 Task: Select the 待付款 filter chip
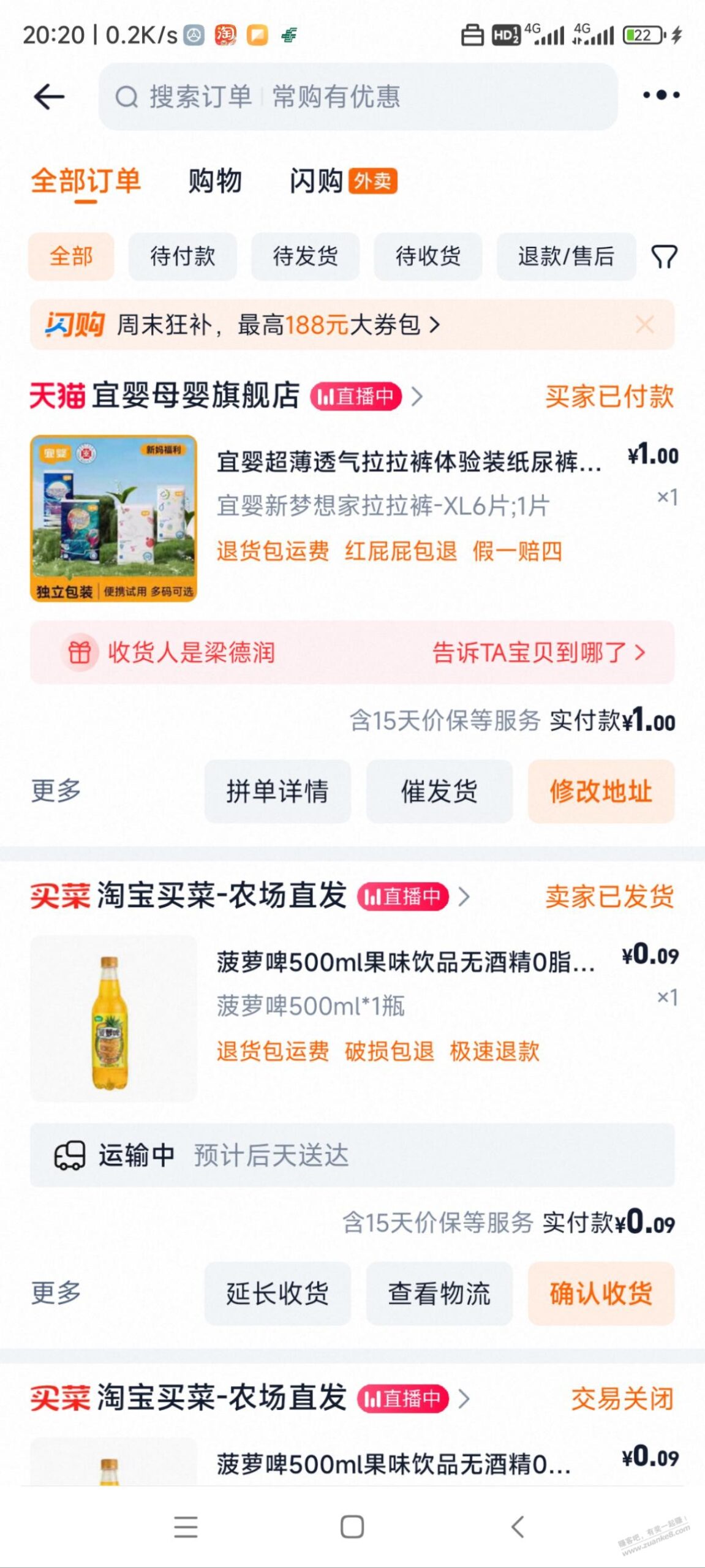(x=183, y=257)
